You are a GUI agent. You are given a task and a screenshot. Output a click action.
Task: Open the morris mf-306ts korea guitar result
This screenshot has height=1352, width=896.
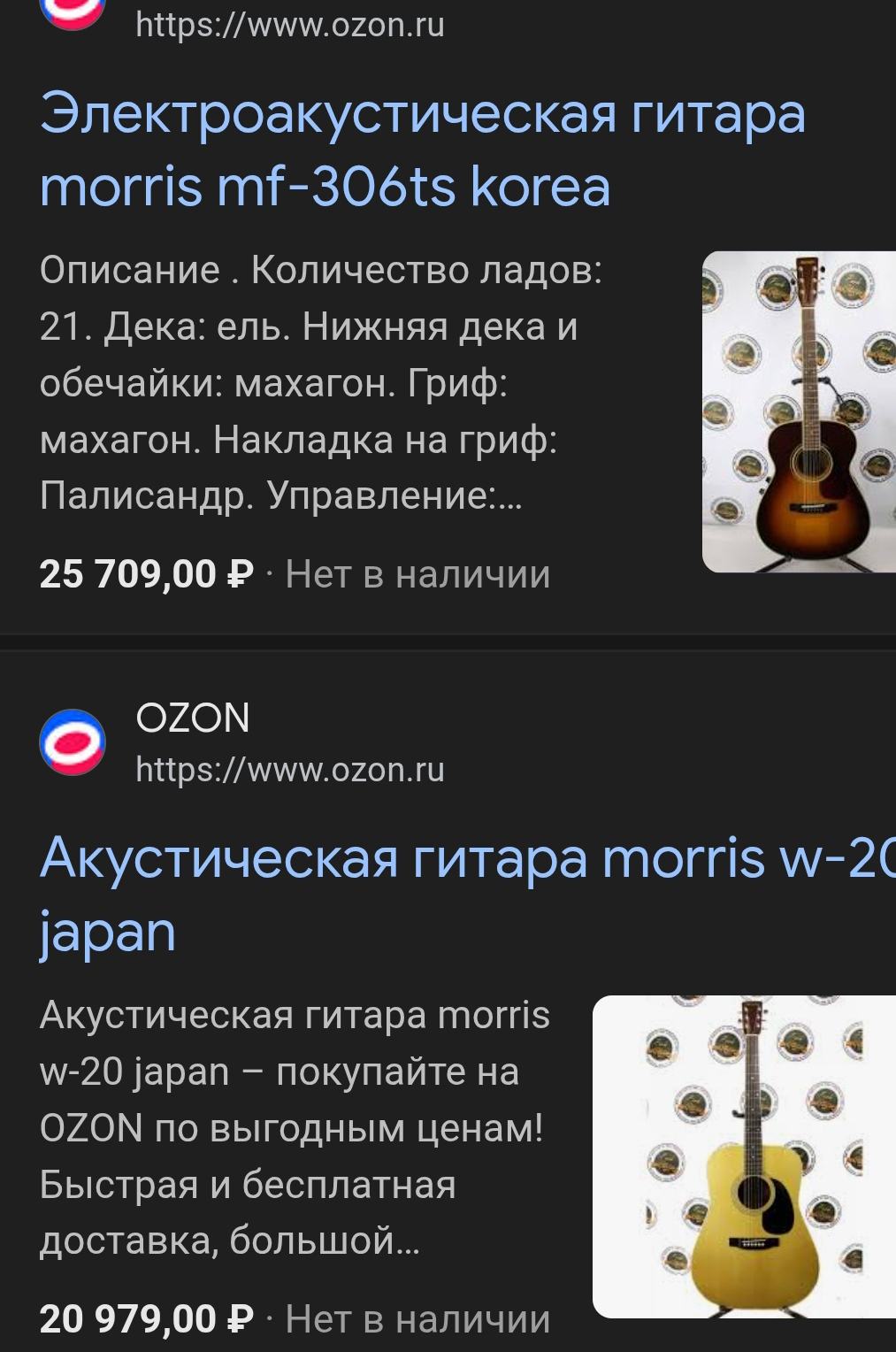[x=422, y=150]
